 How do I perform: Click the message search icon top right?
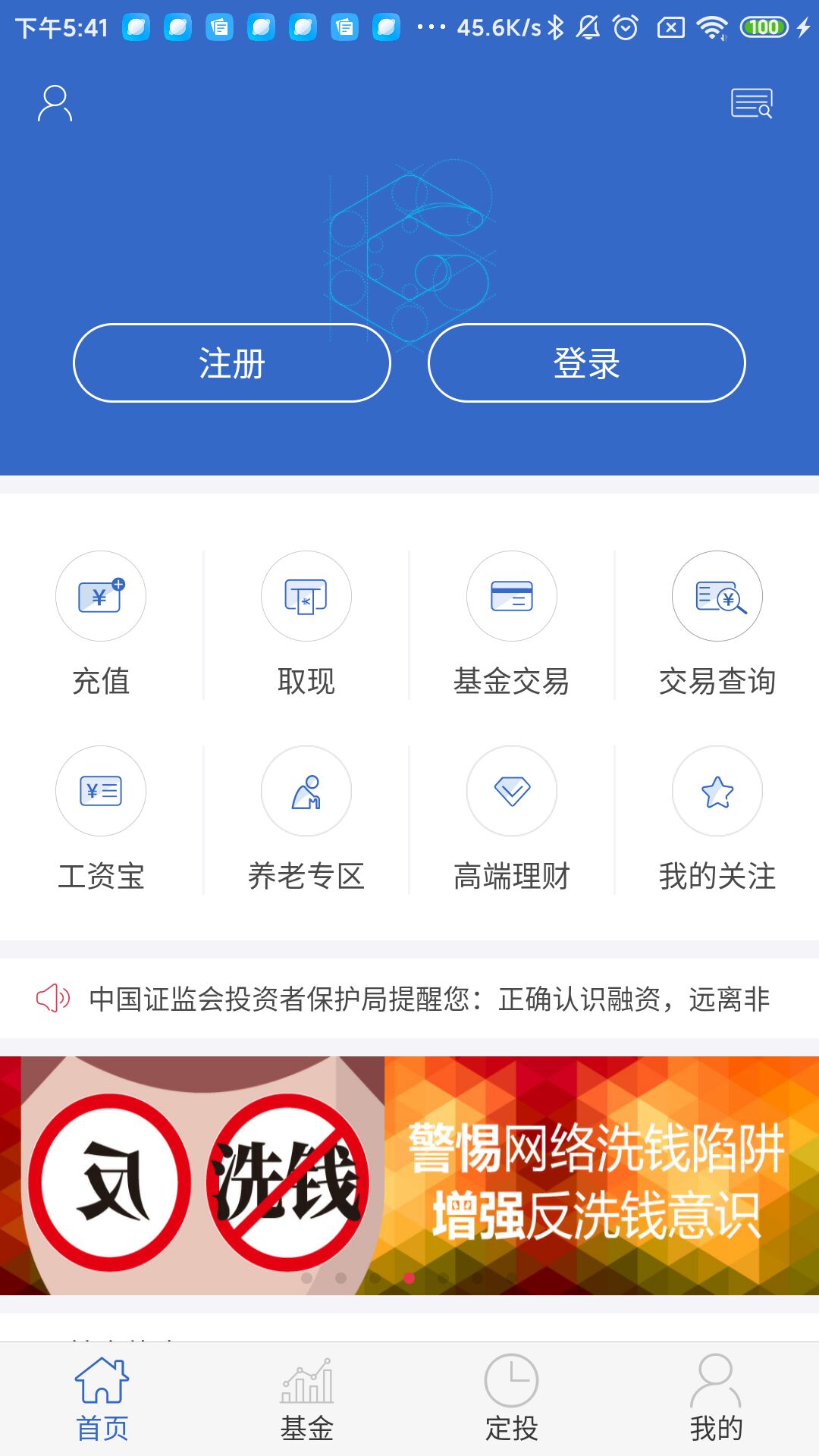coord(750,102)
